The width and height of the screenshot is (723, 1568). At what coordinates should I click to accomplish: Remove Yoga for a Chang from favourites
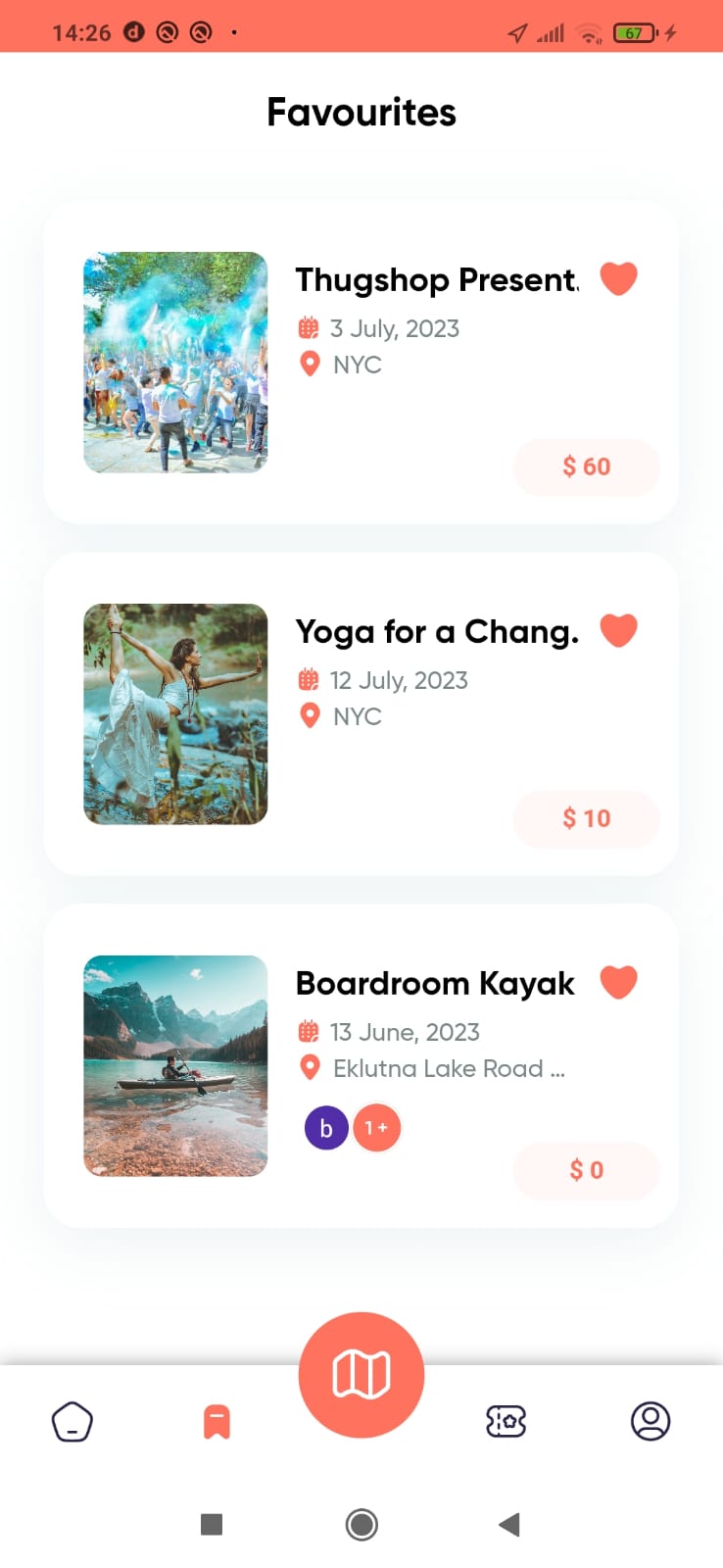(618, 630)
